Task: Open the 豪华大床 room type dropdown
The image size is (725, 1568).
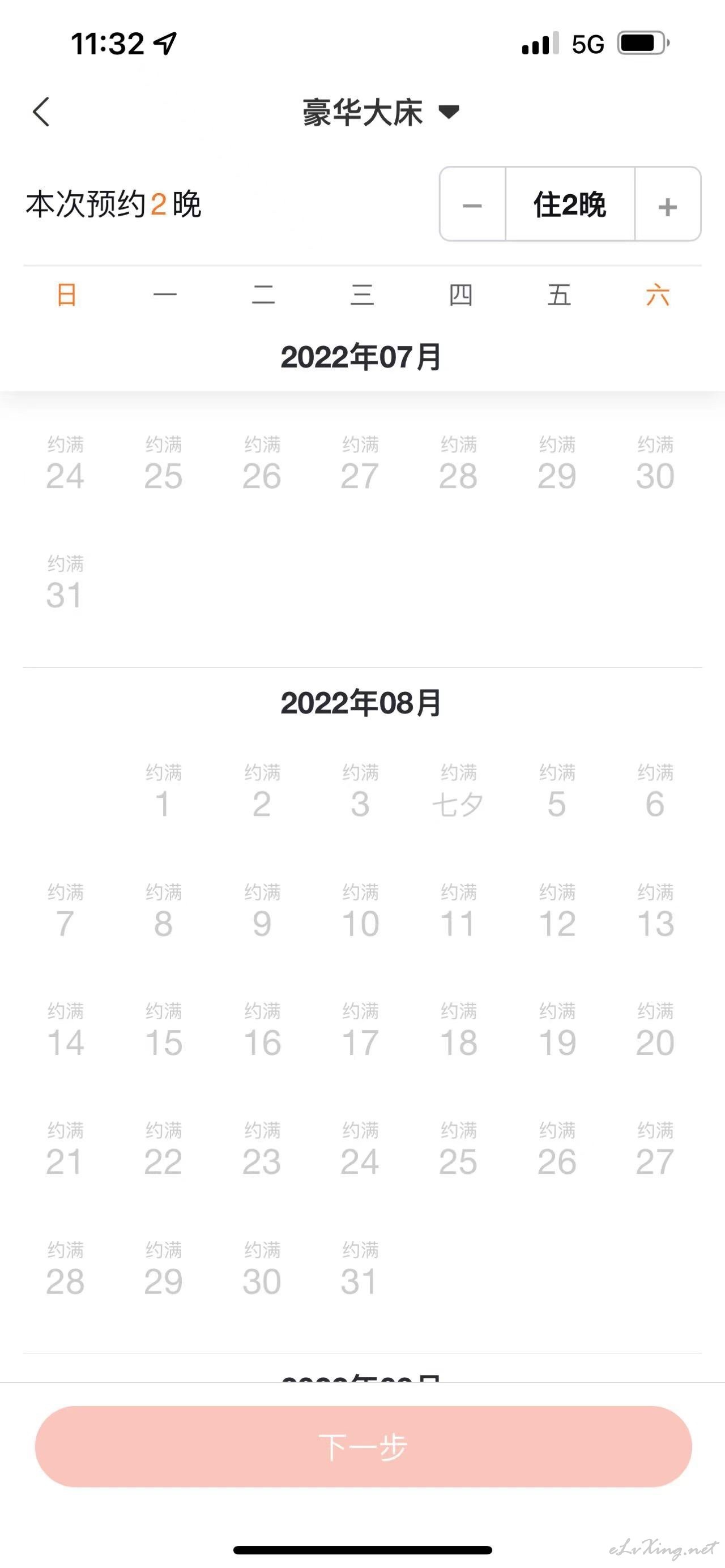Action: pos(381,113)
